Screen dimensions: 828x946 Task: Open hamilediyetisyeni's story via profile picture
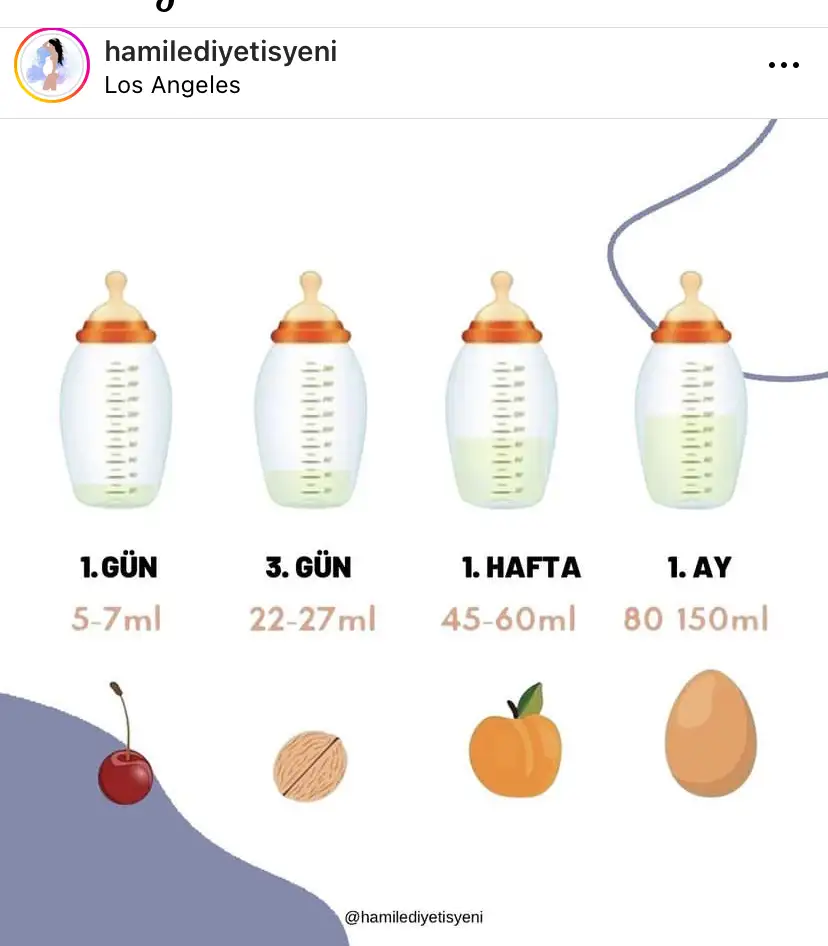pos(52,66)
